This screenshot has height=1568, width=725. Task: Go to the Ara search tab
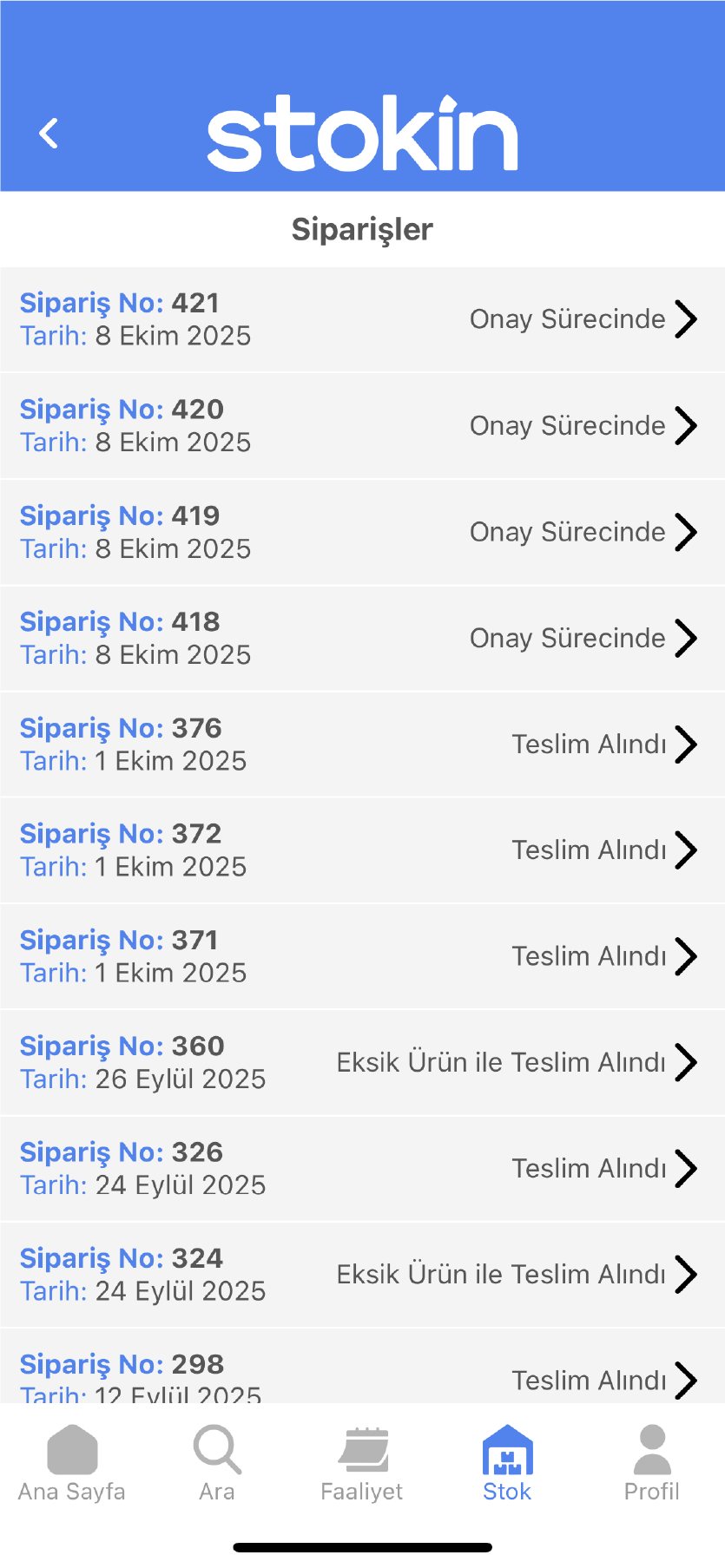217,1464
